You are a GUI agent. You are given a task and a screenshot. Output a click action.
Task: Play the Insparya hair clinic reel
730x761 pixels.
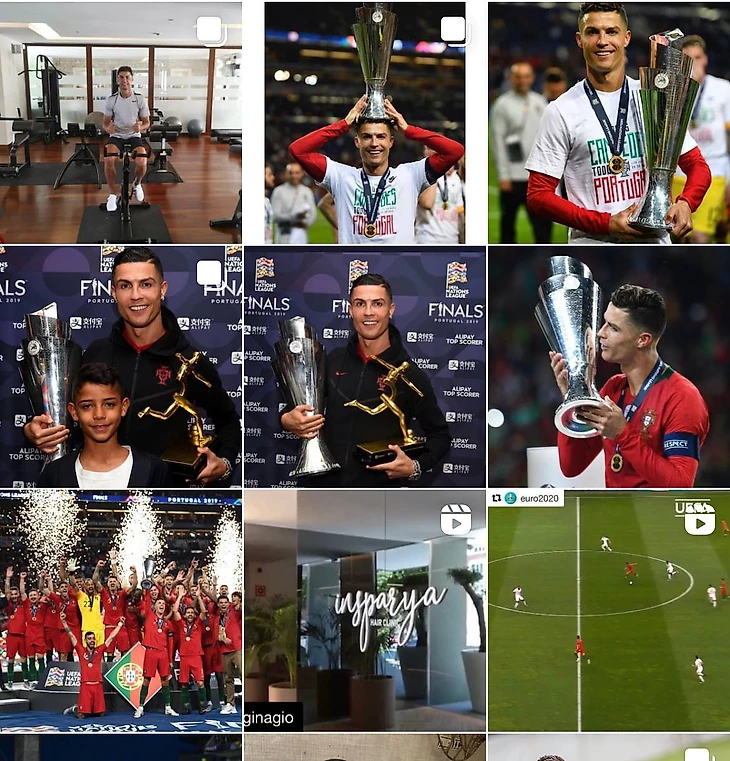click(x=364, y=610)
